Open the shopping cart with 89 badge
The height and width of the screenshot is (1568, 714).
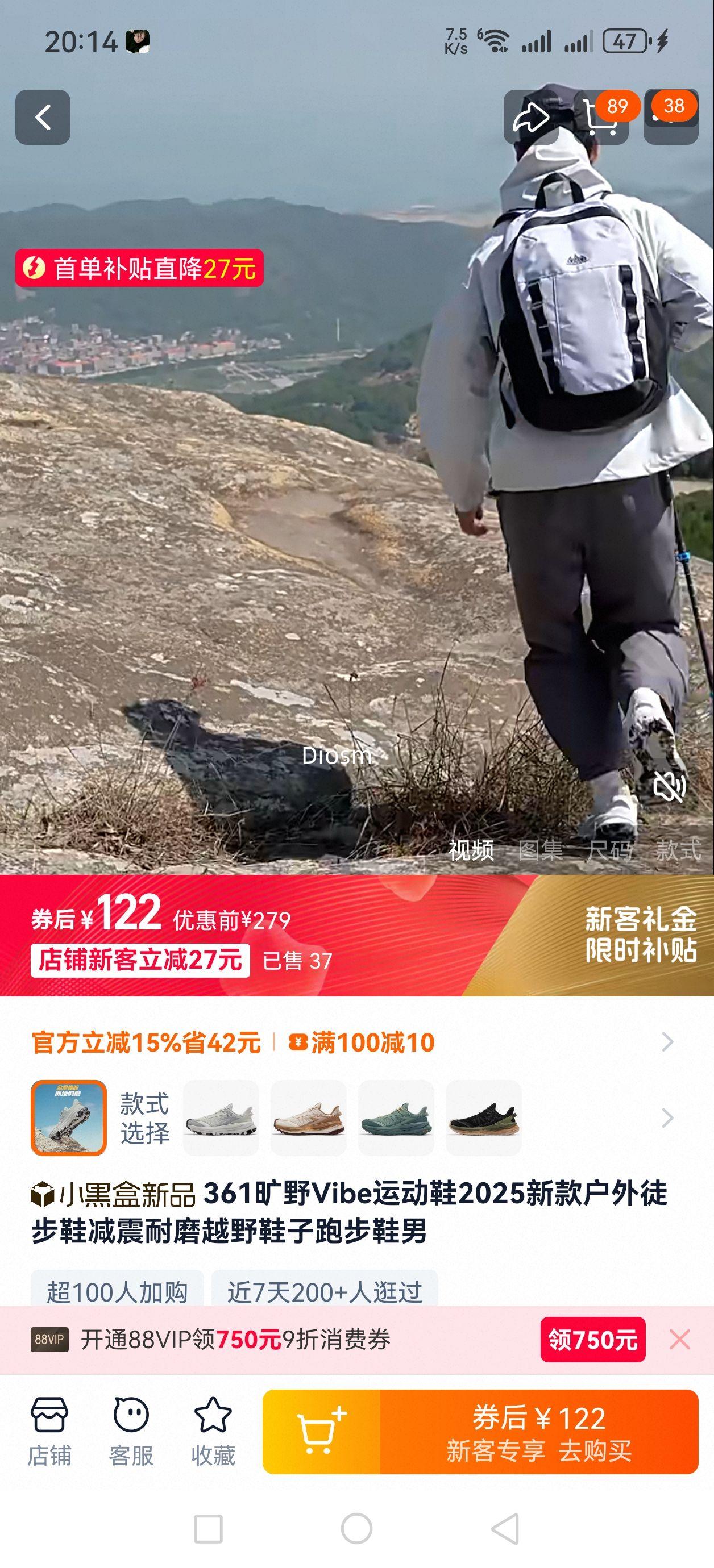pos(601,118)
